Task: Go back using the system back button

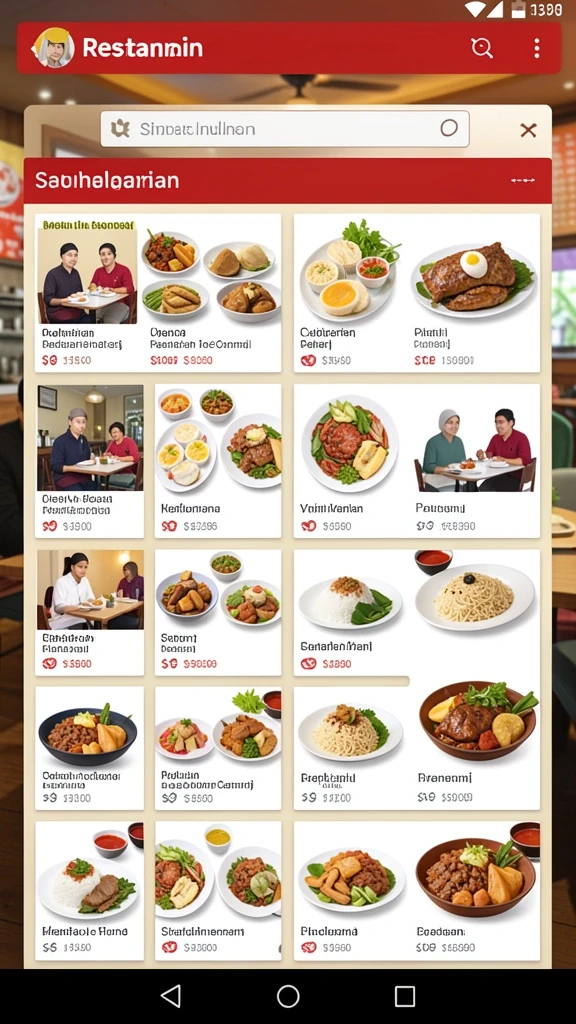Action: 171,996
